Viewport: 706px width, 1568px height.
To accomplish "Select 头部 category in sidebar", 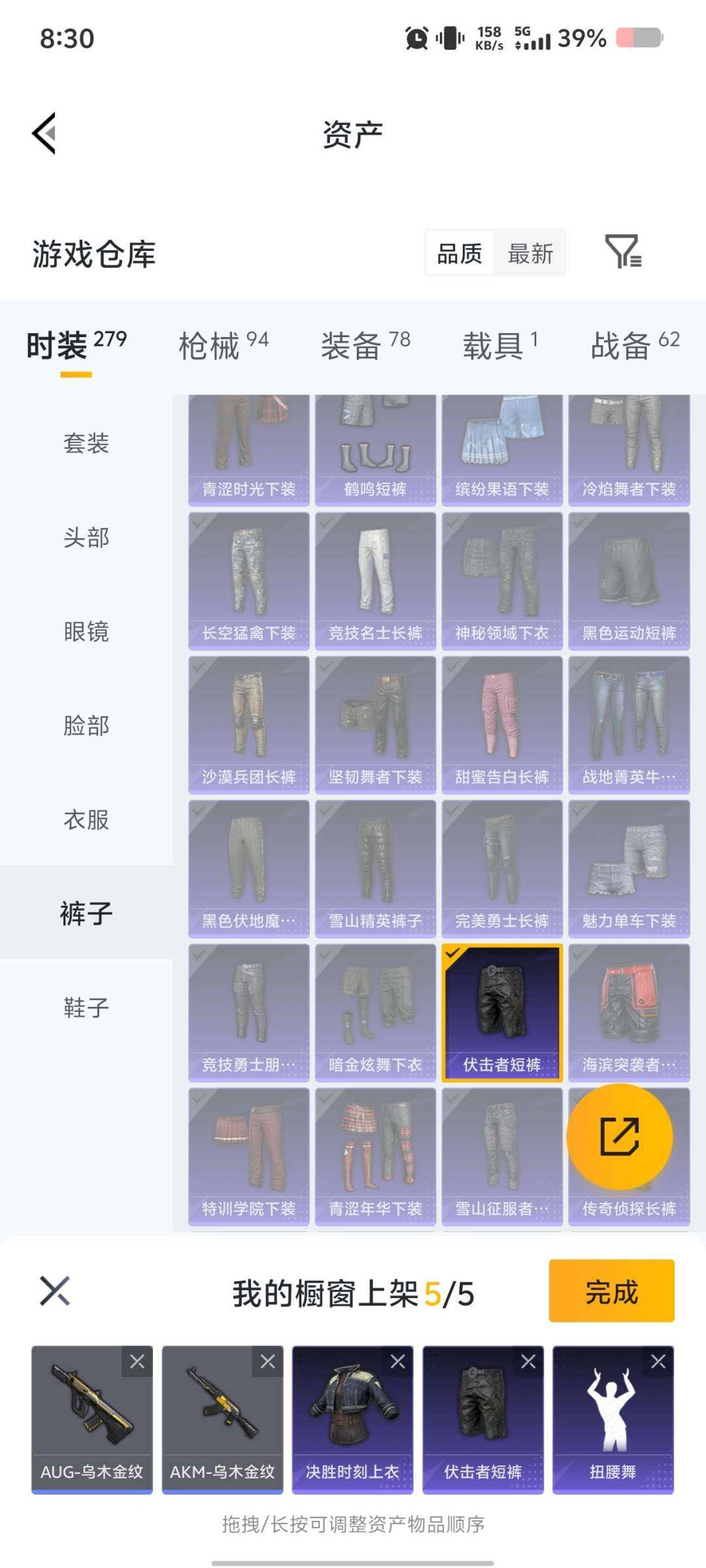I will tap(85, 537).
